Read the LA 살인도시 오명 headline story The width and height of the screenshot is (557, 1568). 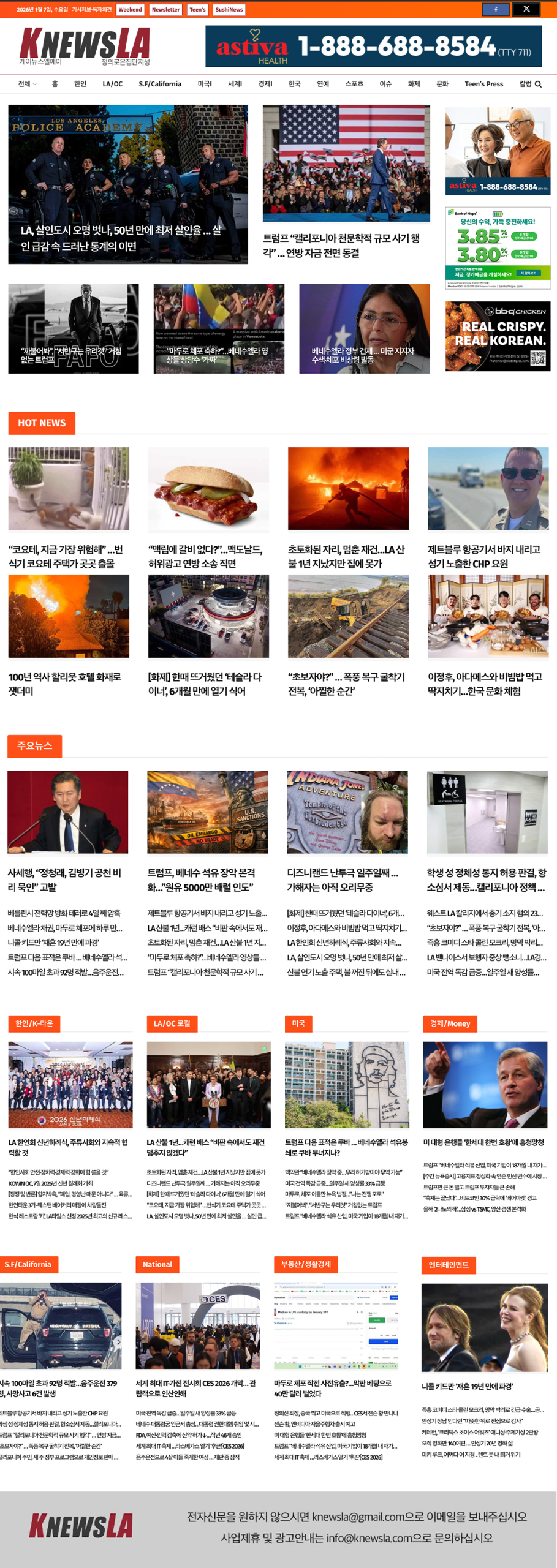click(121, 238)
